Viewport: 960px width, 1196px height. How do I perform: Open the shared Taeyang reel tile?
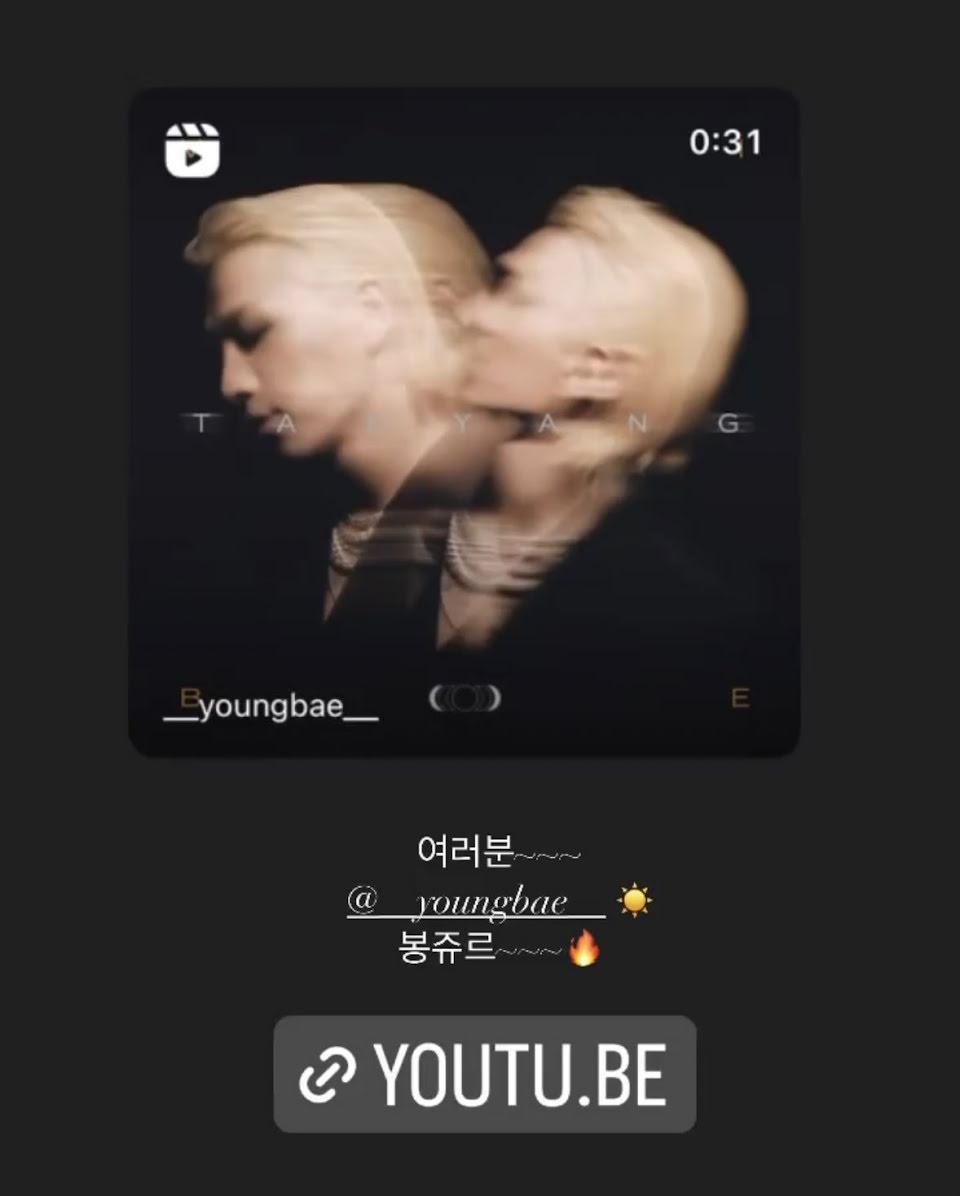pos(464,422)
